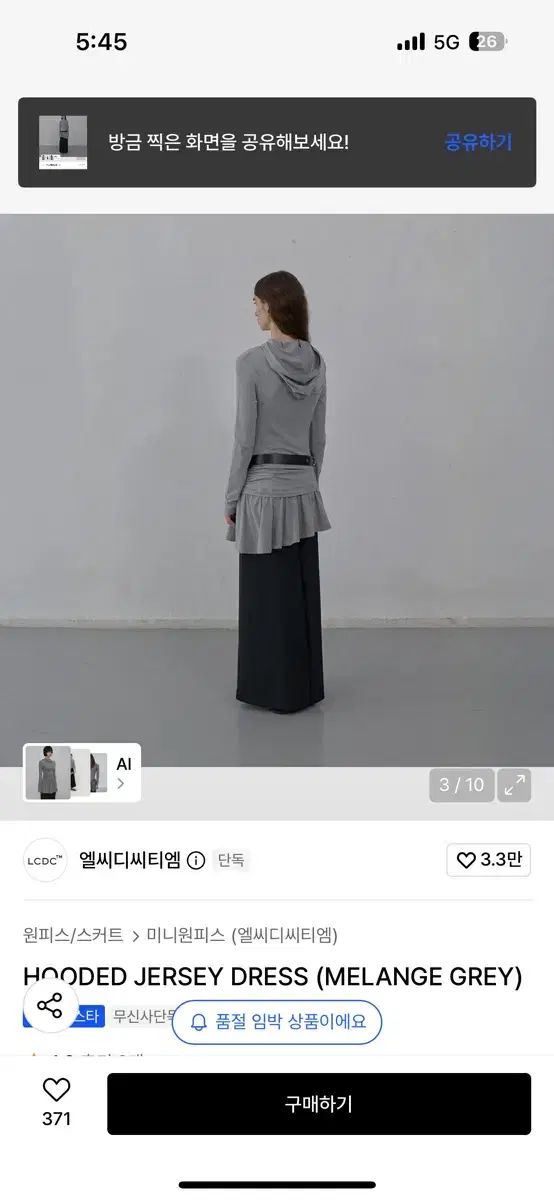Like the product with 371 hearts
This screenshot has width=554, height=1200.
coord(57,1103)
